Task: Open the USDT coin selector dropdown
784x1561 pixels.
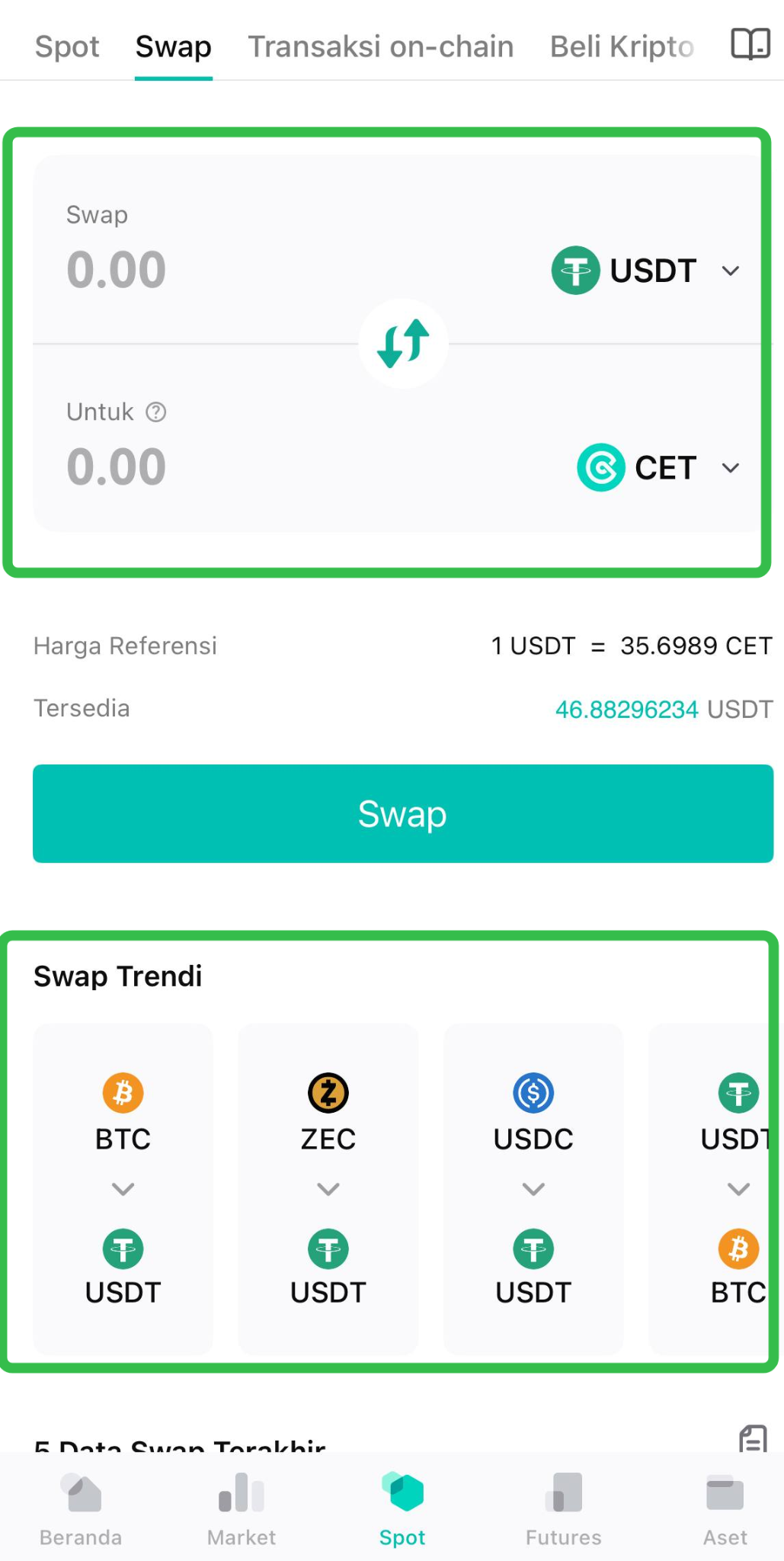Action: [646, 271]
